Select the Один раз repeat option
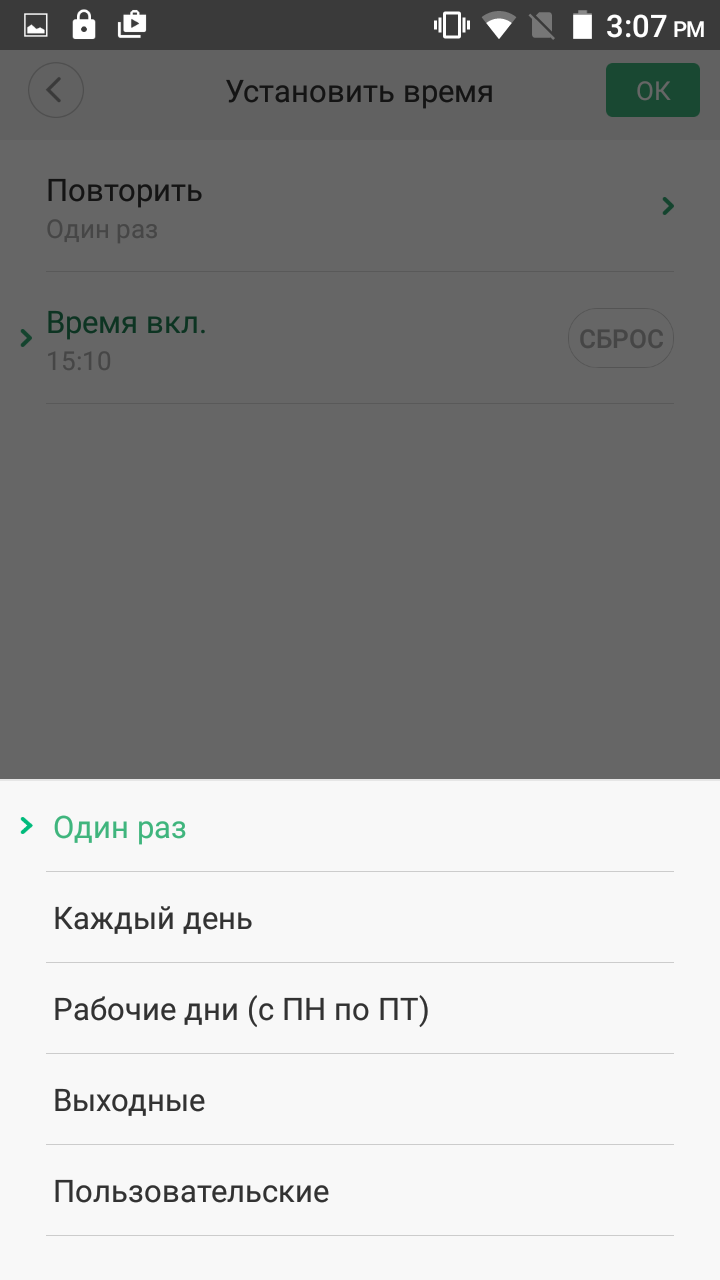 click(x=120, y=828)
